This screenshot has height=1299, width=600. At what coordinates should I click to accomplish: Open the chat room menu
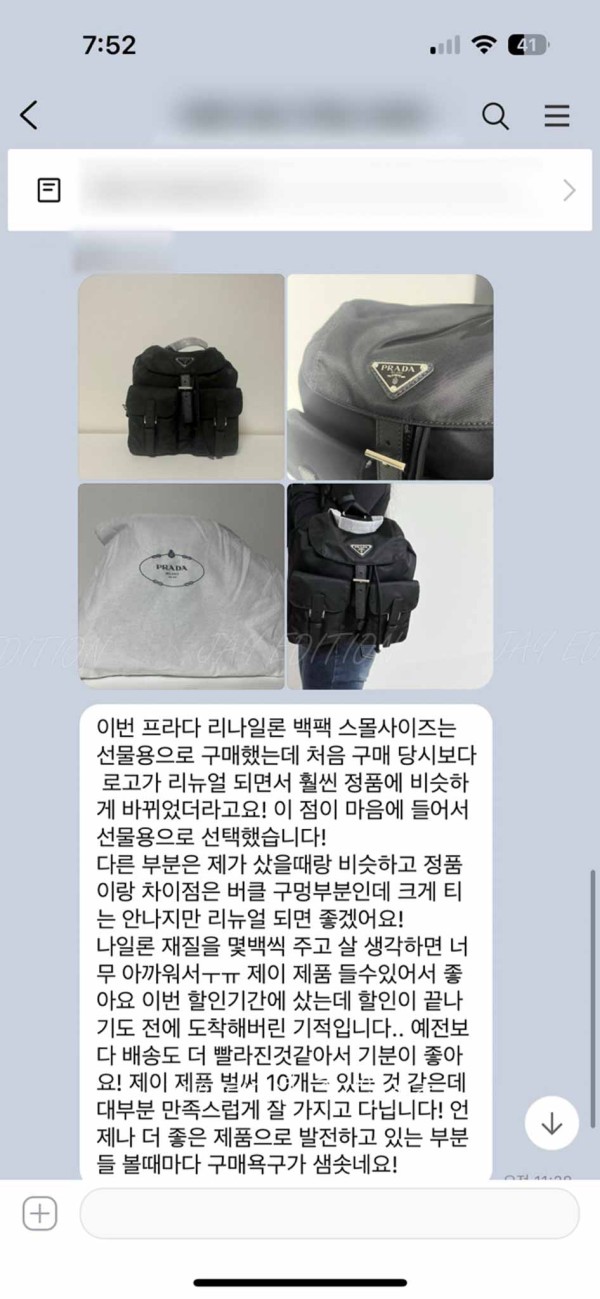point(556,116)
